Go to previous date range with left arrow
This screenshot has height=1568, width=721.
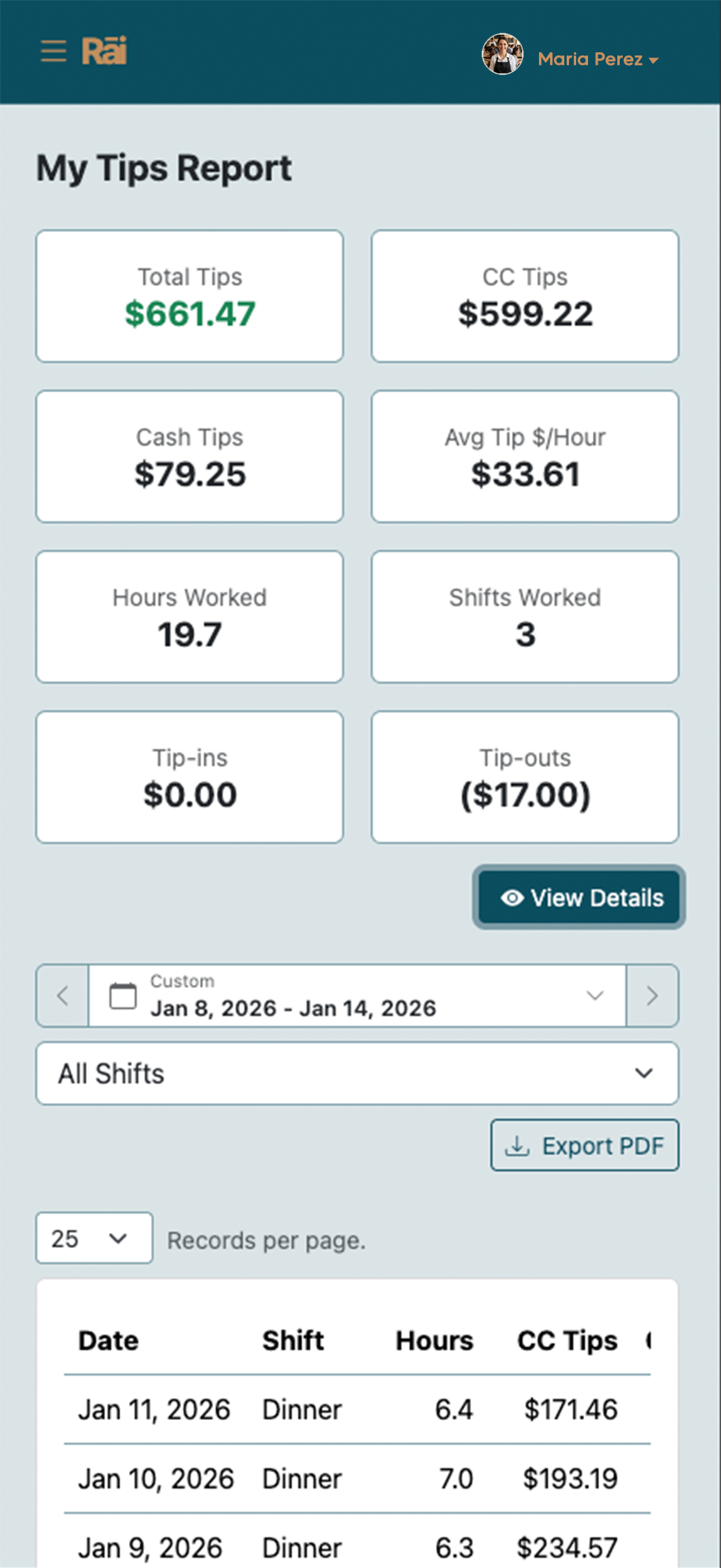[62, 996]
